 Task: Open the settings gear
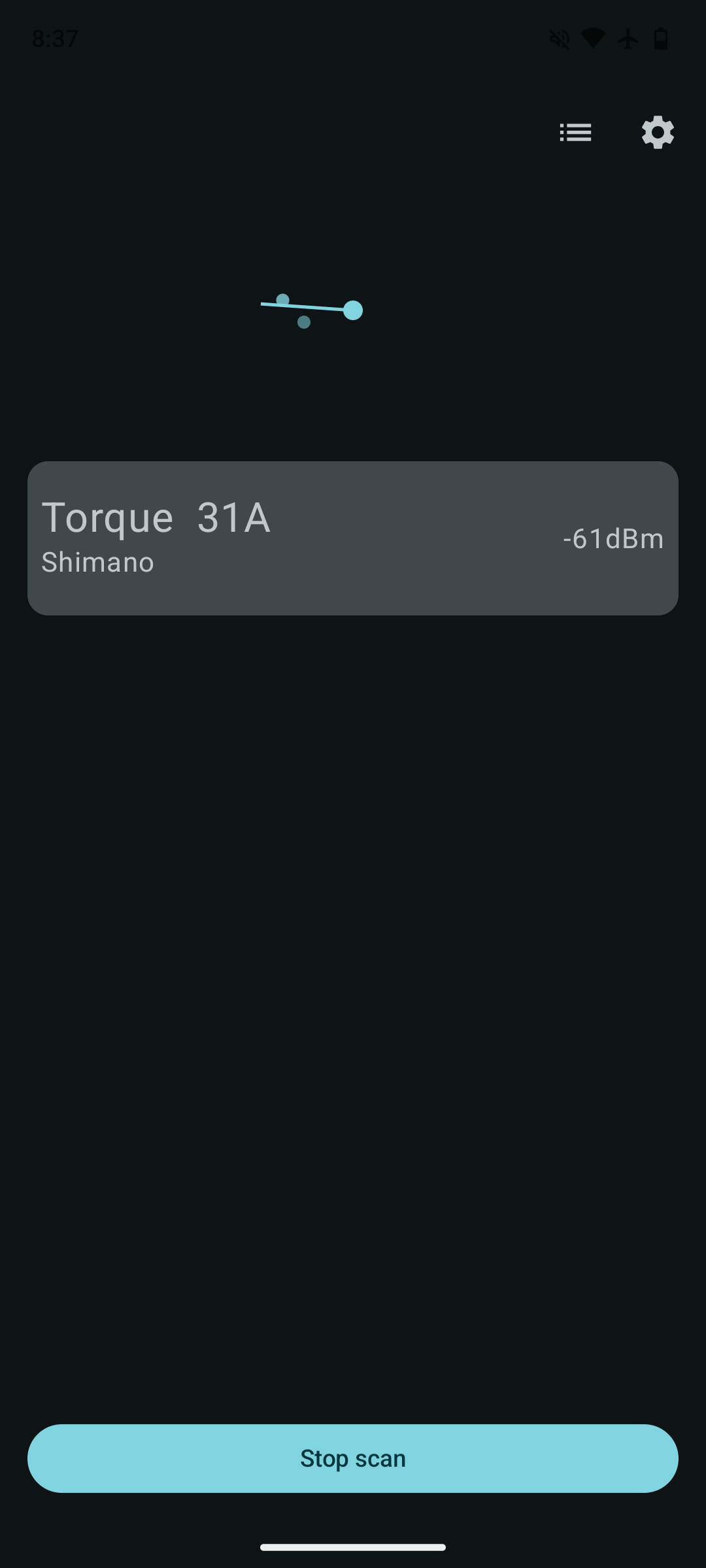657,133
